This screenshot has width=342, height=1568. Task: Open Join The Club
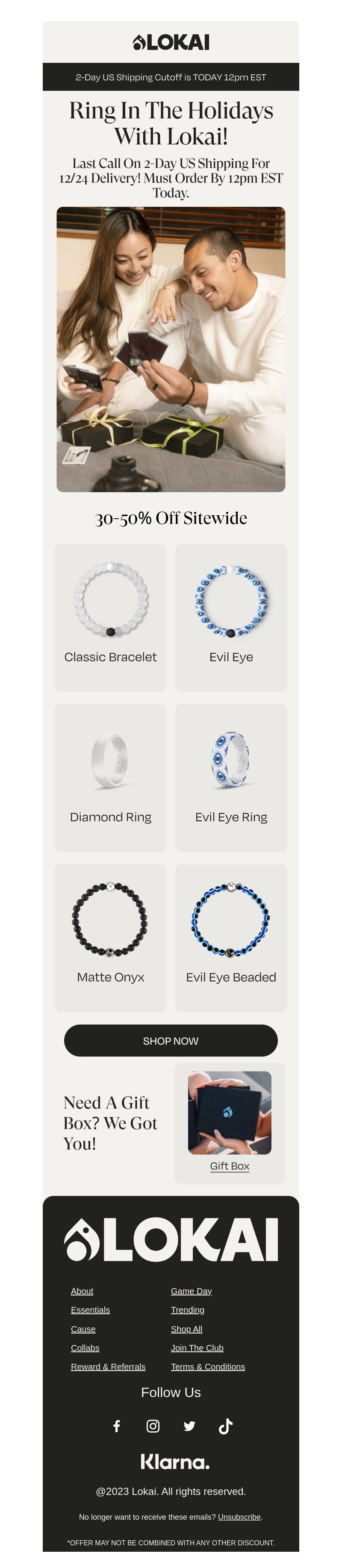tap(197, 1348)
